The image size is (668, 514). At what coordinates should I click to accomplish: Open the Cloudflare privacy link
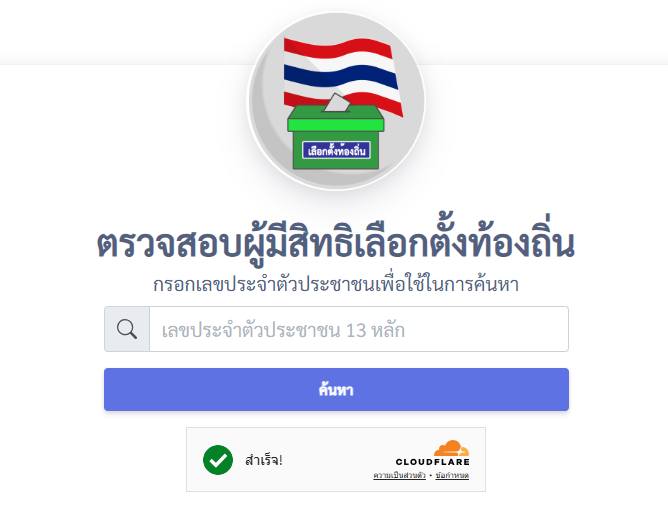[x=399, y=475]
